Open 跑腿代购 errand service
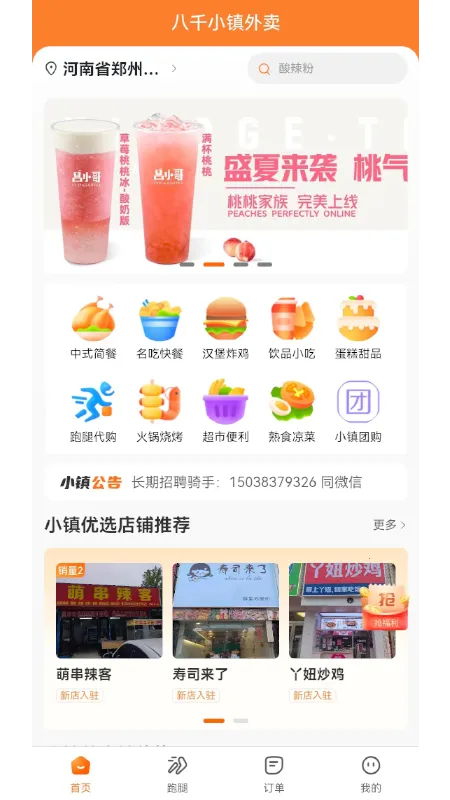Screen dimensions: 450x800 (93, 411)
